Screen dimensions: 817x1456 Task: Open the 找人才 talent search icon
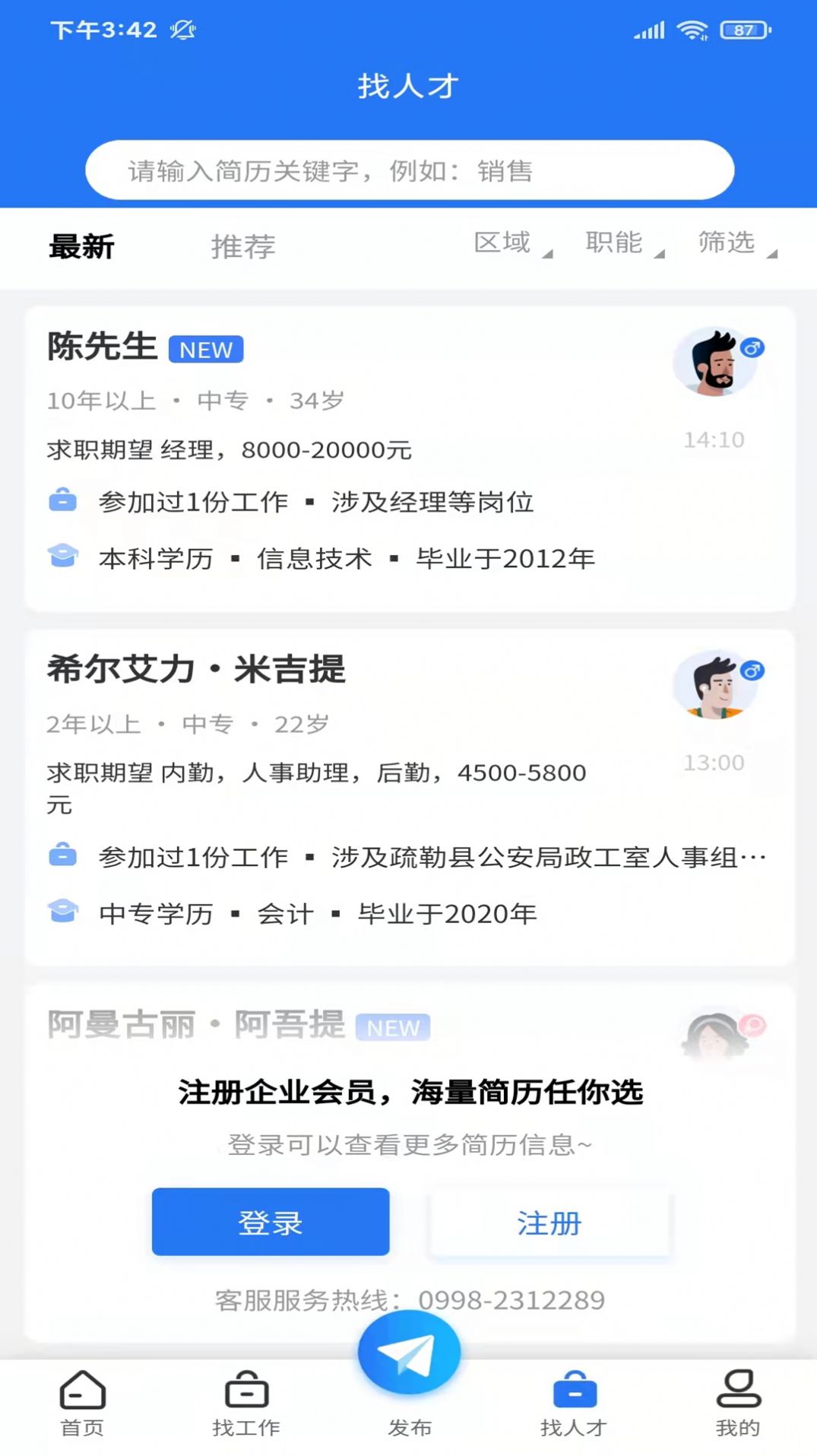[x=574, y=1390]
